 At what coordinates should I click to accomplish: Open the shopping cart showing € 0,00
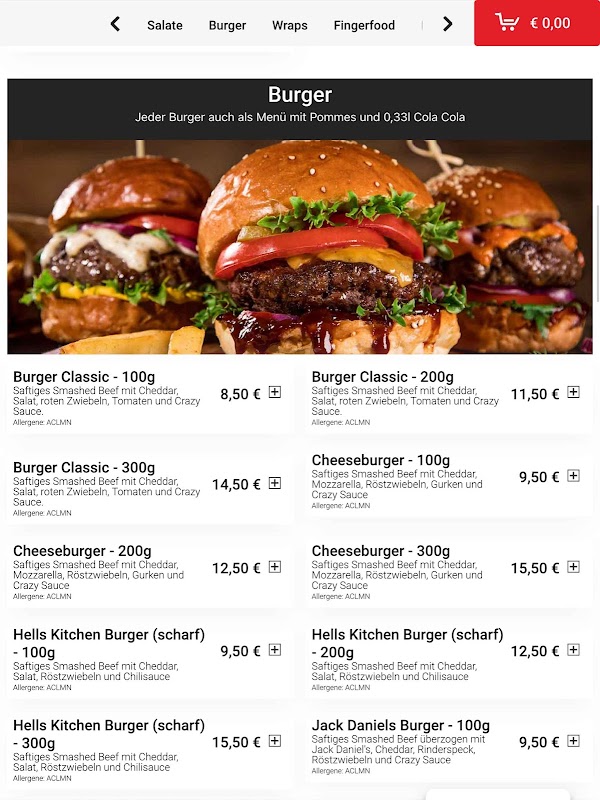pos(536,23)
